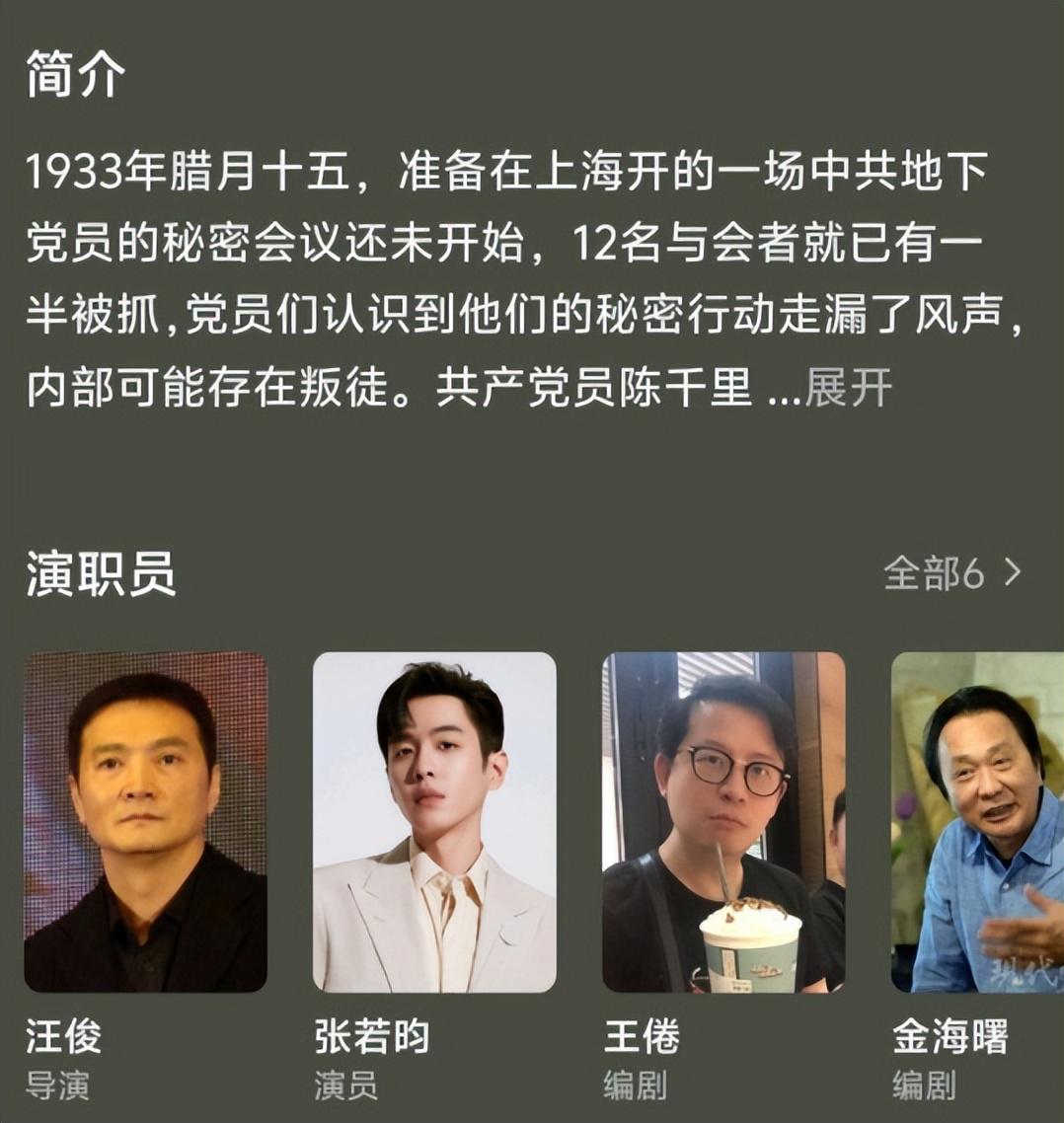Open screenwriter 王倦's profile card
The width and height of the screenshot is (1064, 1123).
tap(723, 821)
